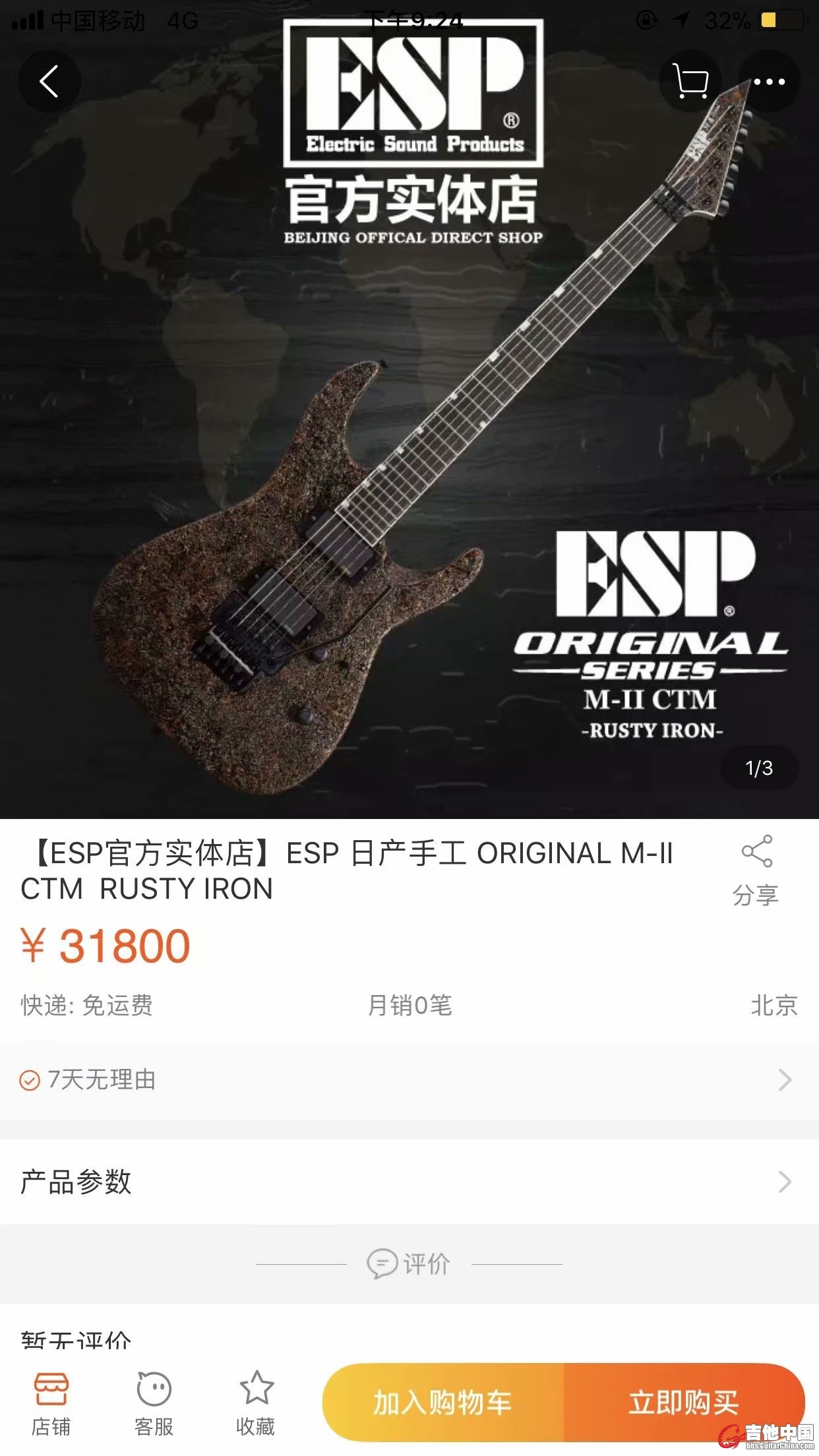Screen dimensions: 819x1456
Task: Open the three-dot more options menu
Action: coord(769,82)
